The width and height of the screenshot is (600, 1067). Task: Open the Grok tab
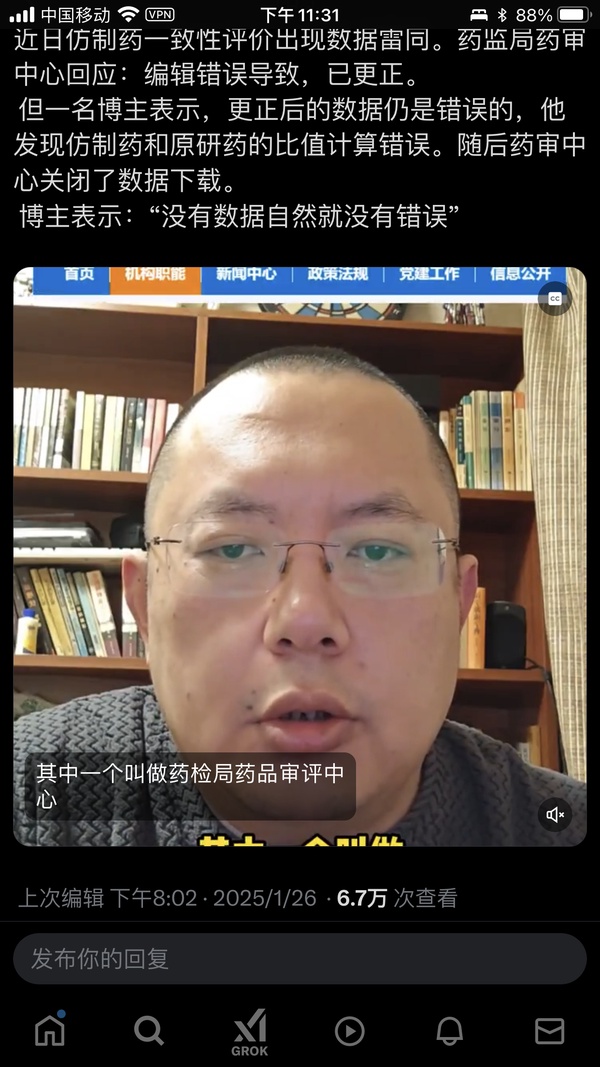coord(249,1032)
